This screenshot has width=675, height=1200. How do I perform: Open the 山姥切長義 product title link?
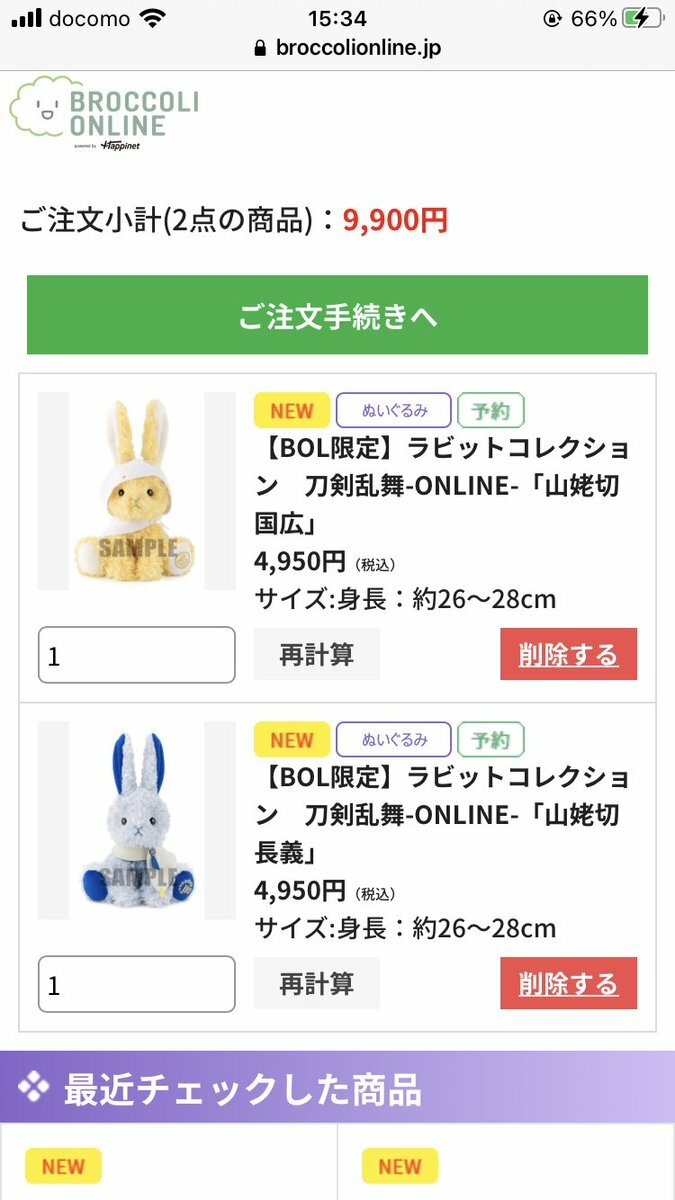441,815
